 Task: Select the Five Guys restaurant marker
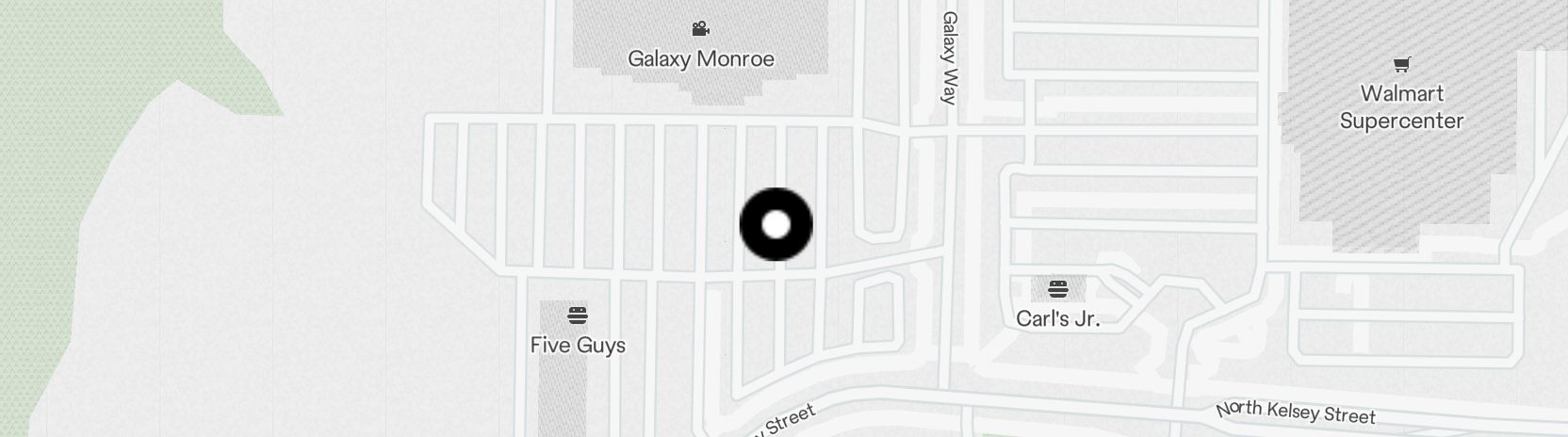(578, 315)
